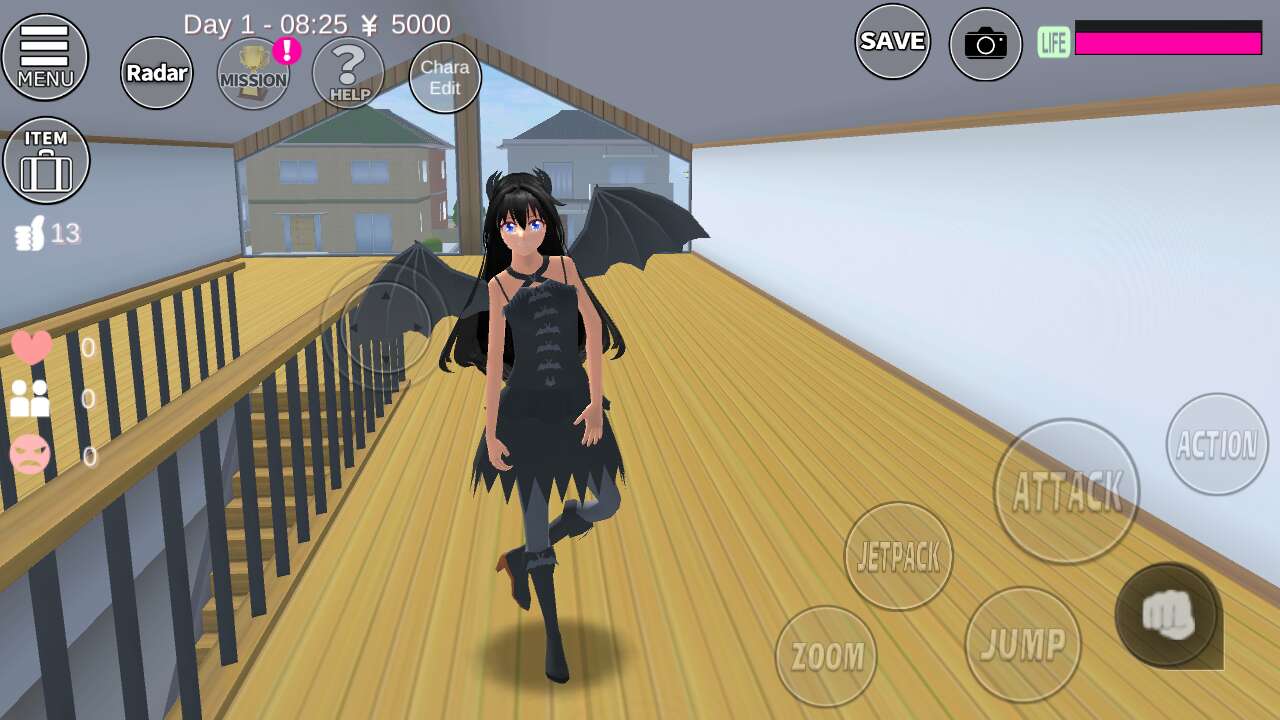This screenshot has height=720, width=1280.
Task: Open the HELP screen
Action: (x=348, y=73)
